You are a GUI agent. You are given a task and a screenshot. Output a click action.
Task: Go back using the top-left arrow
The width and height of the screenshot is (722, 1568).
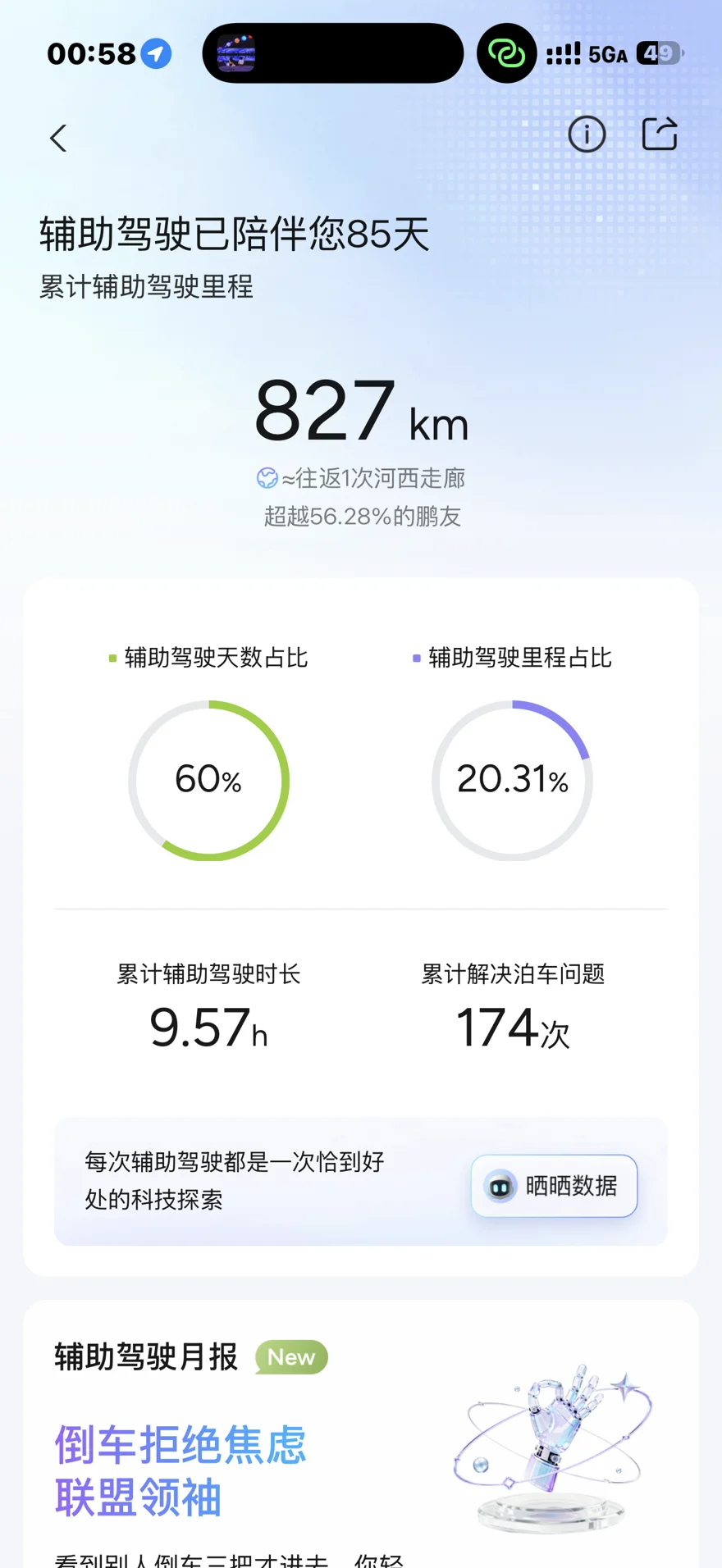58,138
